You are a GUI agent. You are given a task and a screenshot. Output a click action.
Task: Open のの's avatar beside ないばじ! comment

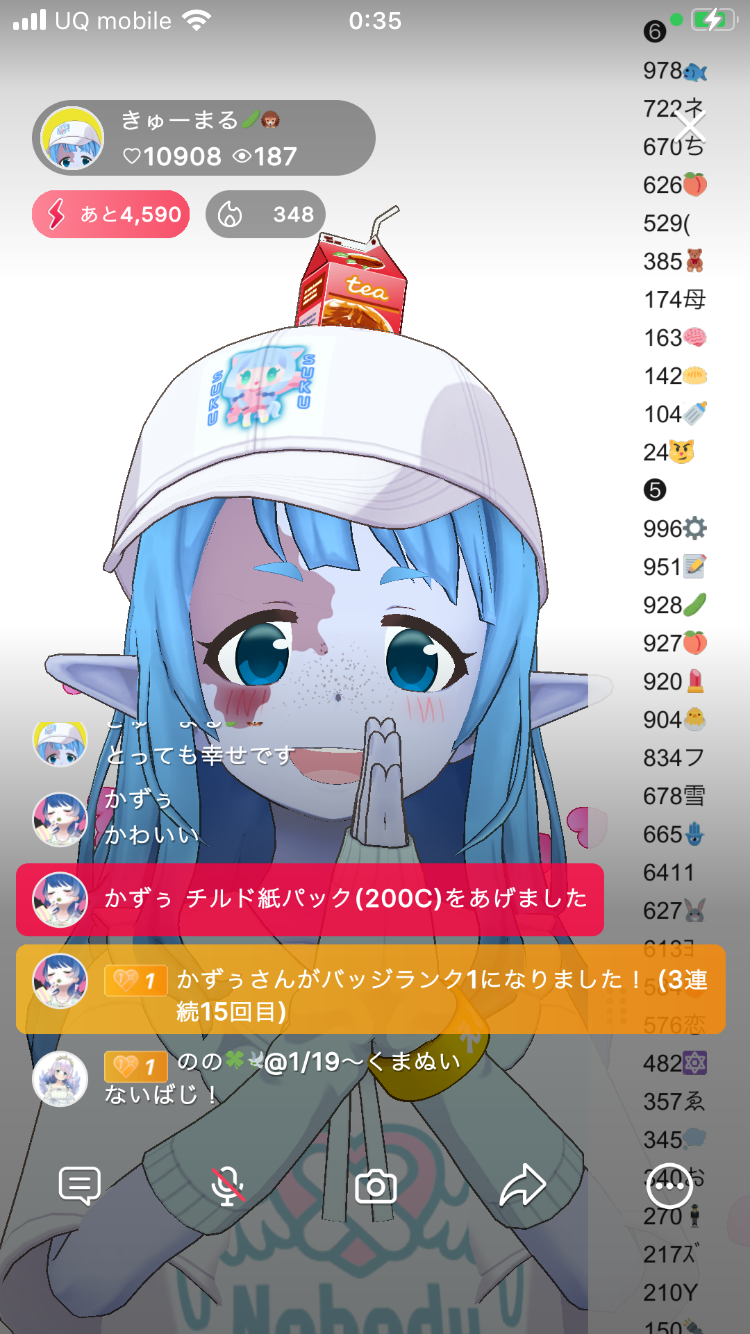click(x=60, y=1078)
